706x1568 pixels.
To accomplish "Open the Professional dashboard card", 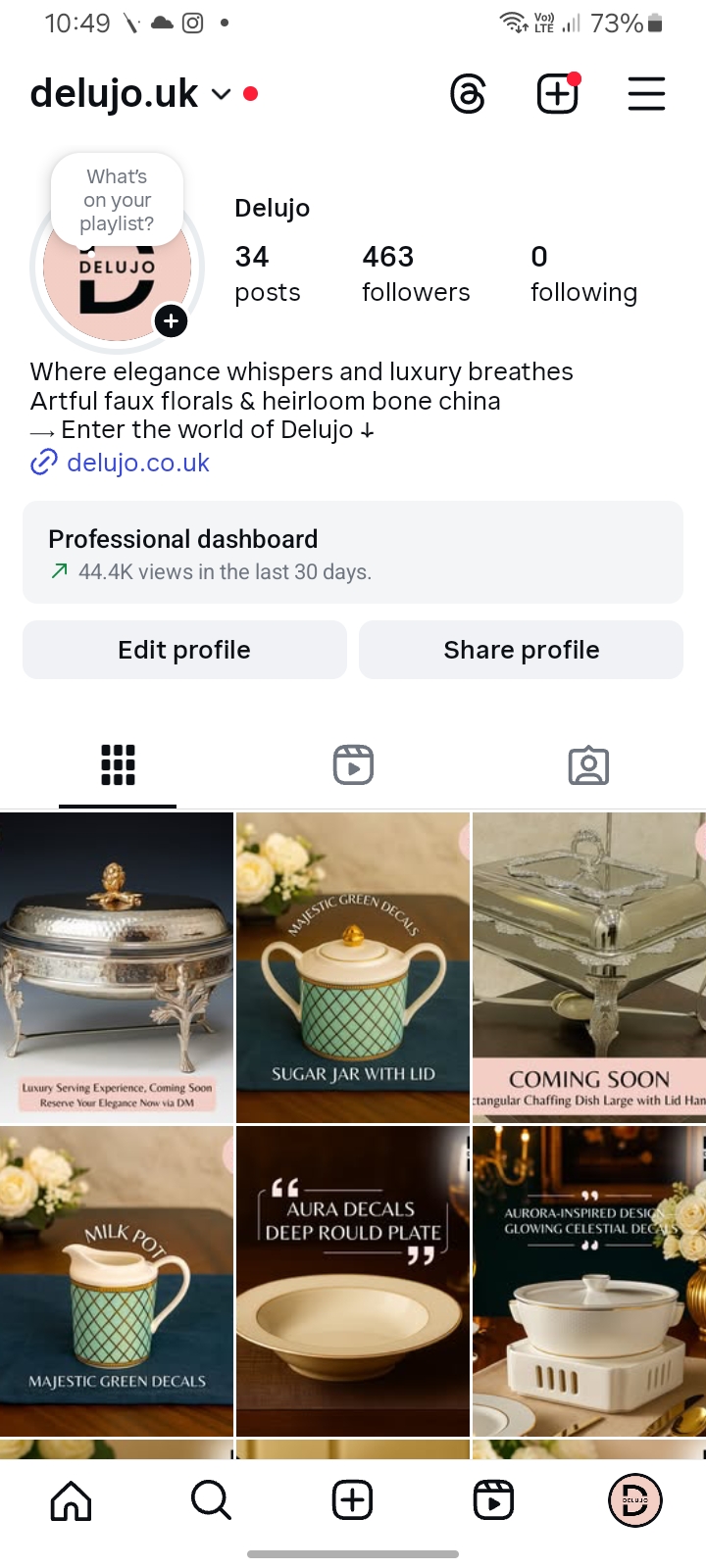I will point(352,553).
